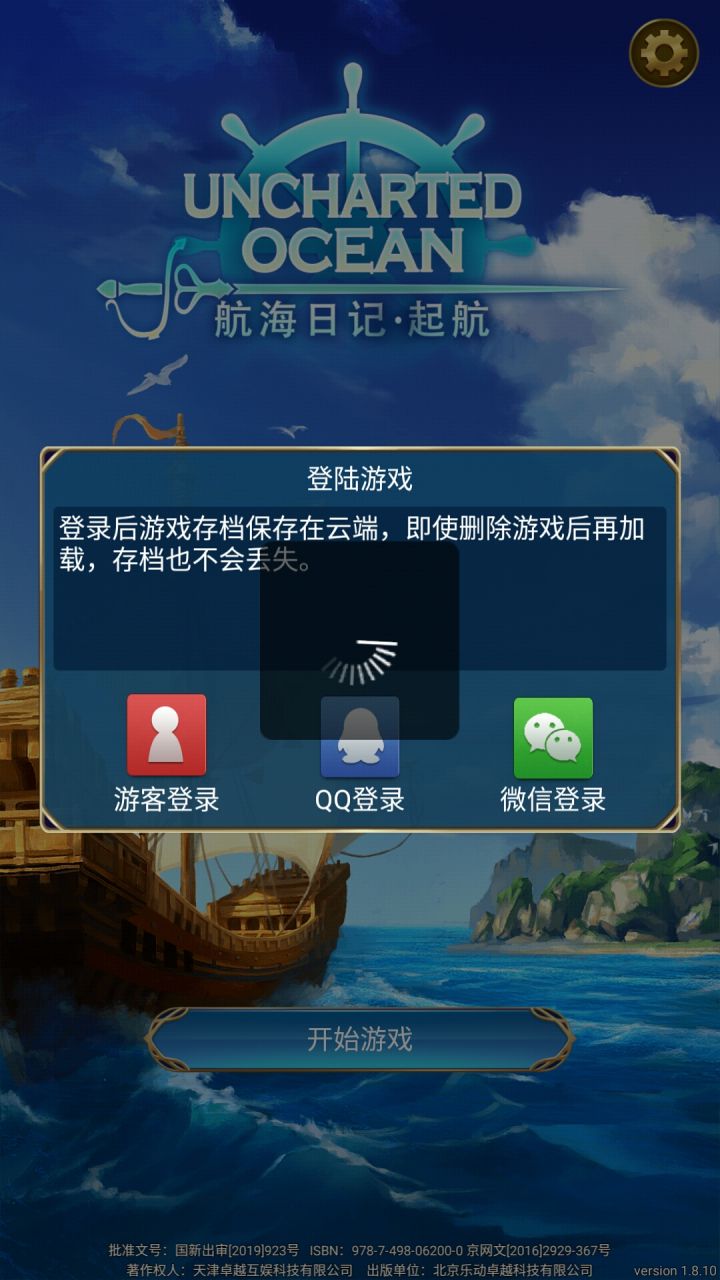This screenshot has height=1280, width=720.
Task: Tap the QQ penguin login icon
Action: 360,738
